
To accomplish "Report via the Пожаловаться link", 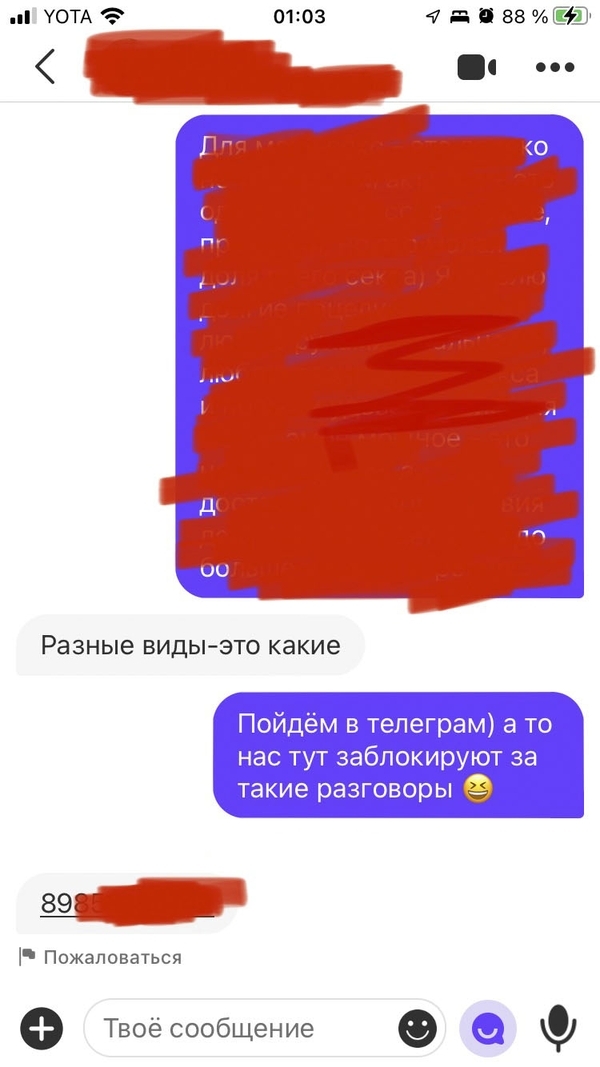I will 112,957.
